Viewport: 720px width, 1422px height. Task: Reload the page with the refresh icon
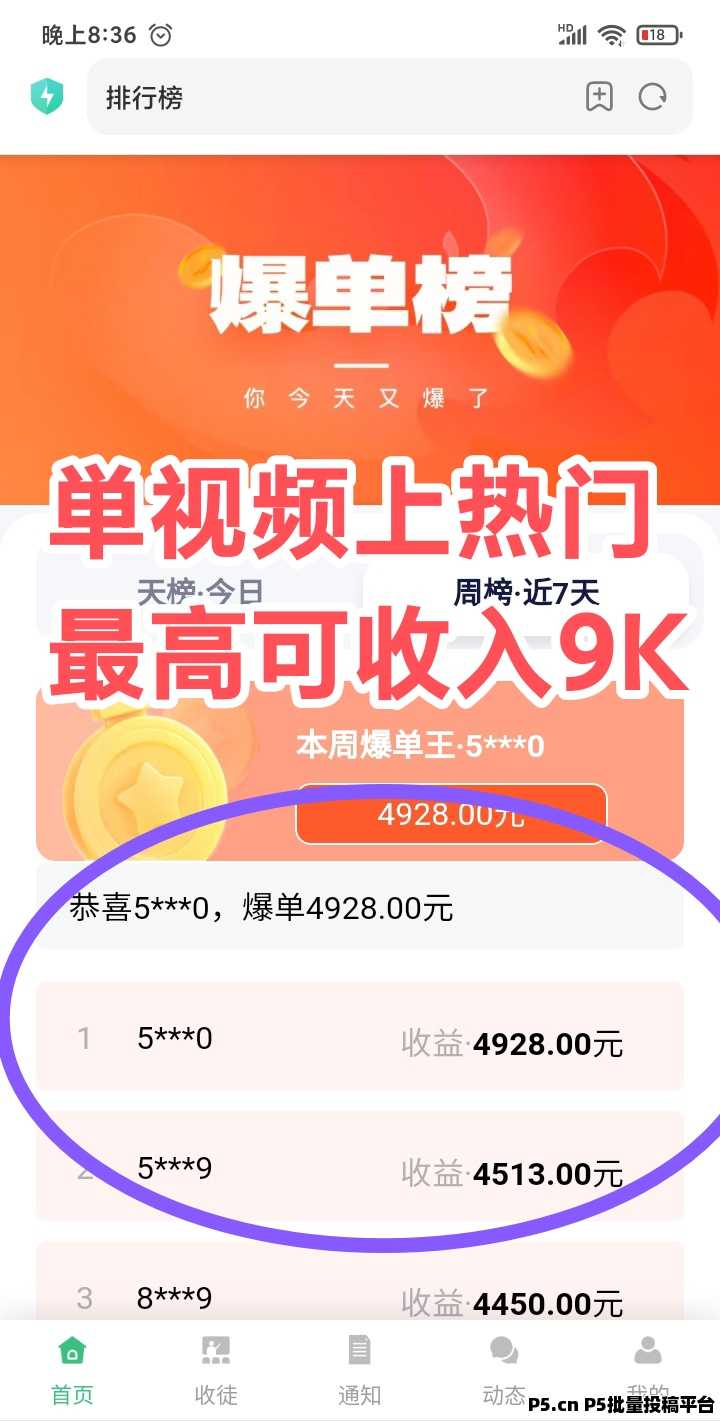pos(653,97)
